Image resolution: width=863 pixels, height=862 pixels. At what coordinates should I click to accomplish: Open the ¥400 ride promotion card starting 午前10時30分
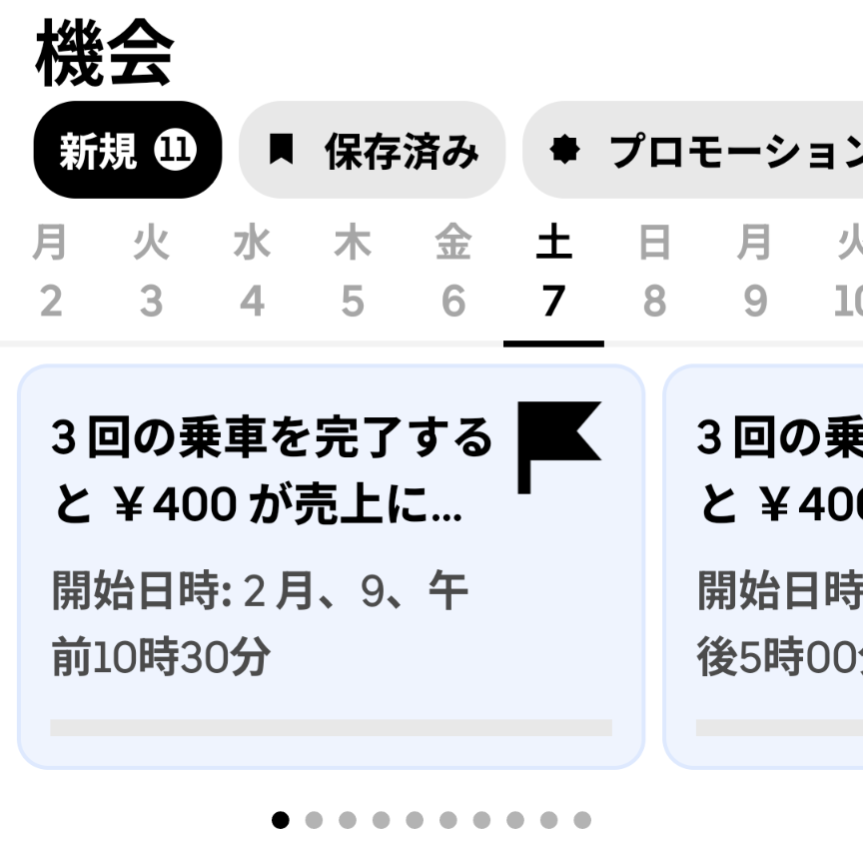(x=331, y=566)
